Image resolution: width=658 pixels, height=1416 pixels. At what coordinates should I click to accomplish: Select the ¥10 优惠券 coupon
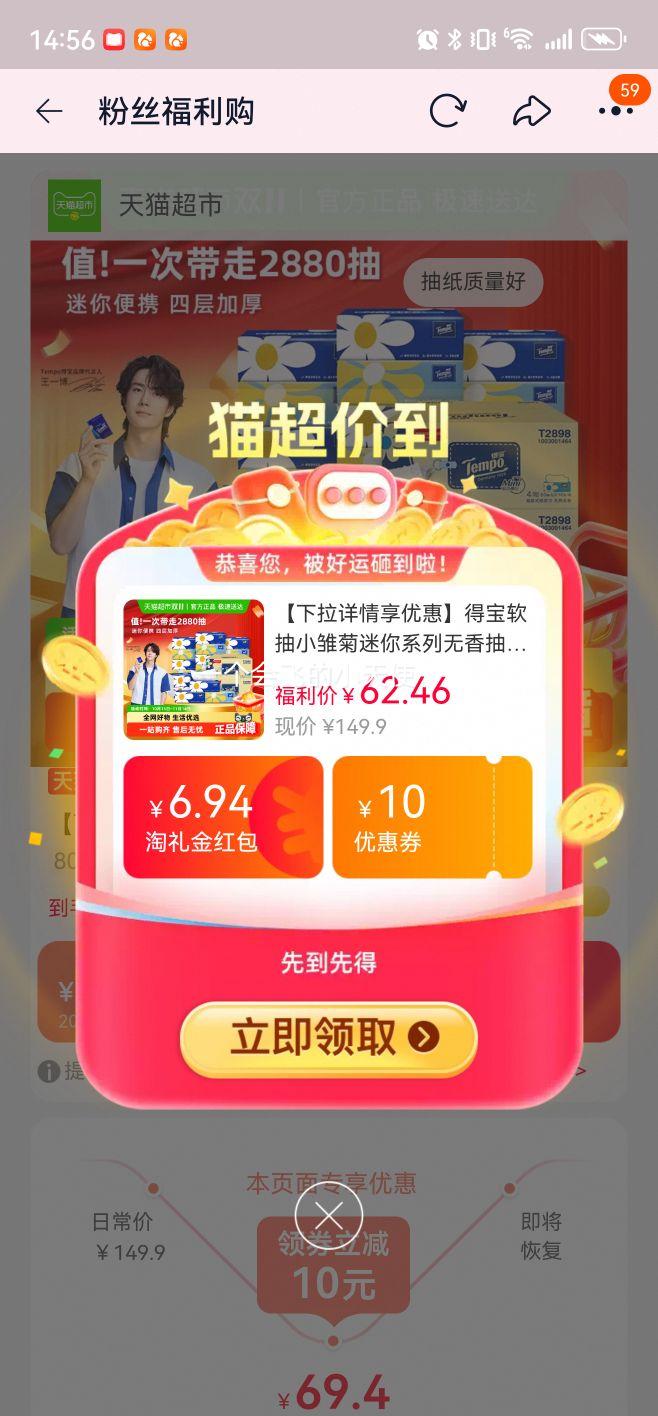(431, 817)
